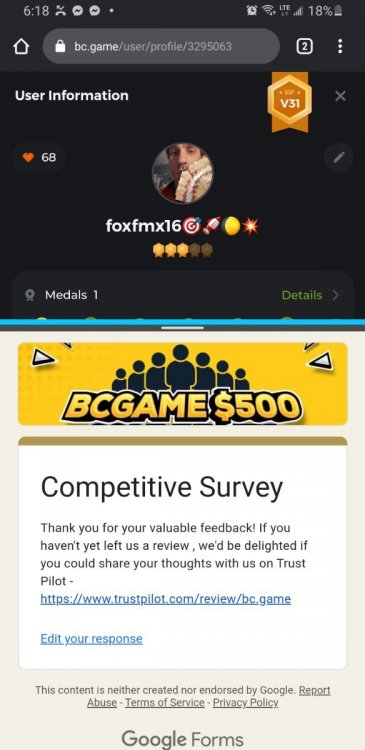Close the User Information panel
The image size is (365, 750).
341,96
